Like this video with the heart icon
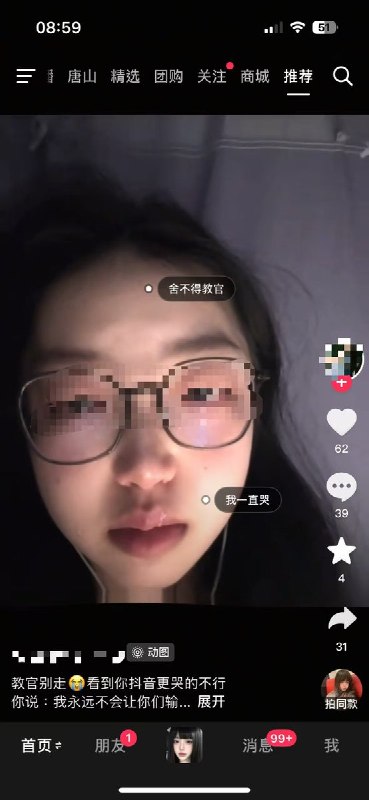This screenshot has height=800, width=369. [341, 421]
